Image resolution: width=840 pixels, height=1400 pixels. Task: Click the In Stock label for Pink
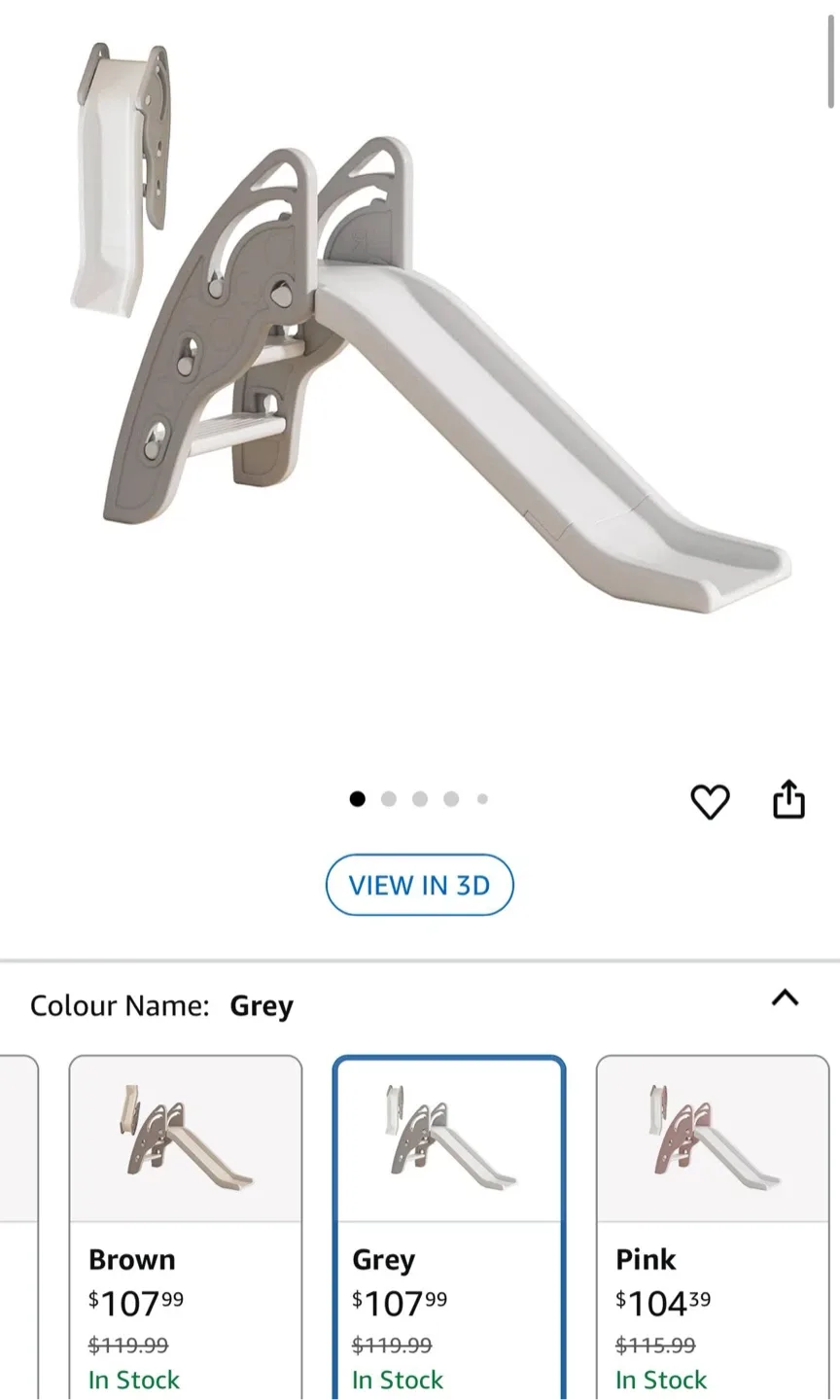(660, 1379)
